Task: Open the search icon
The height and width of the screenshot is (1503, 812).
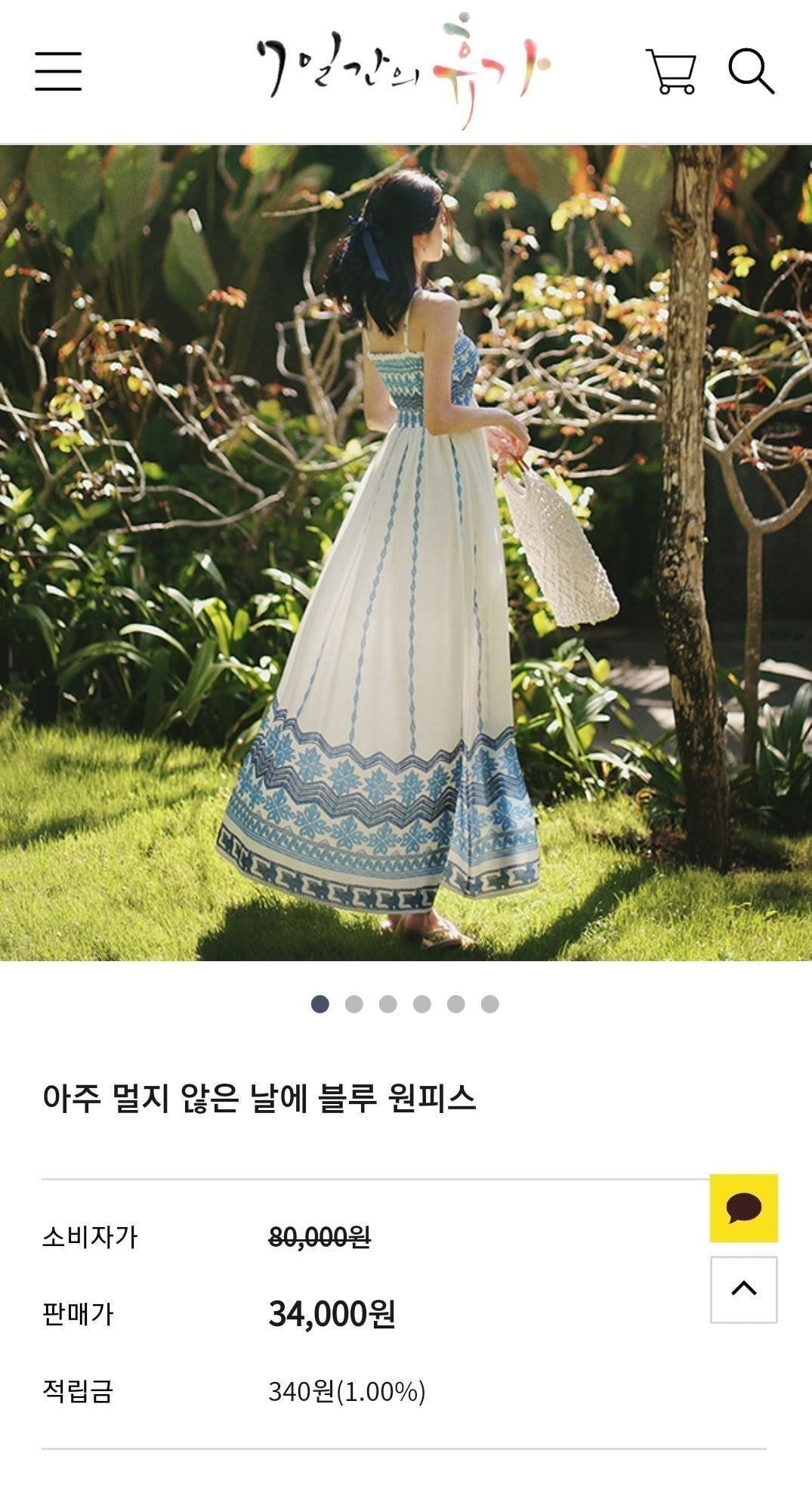Action: point(751,72)
